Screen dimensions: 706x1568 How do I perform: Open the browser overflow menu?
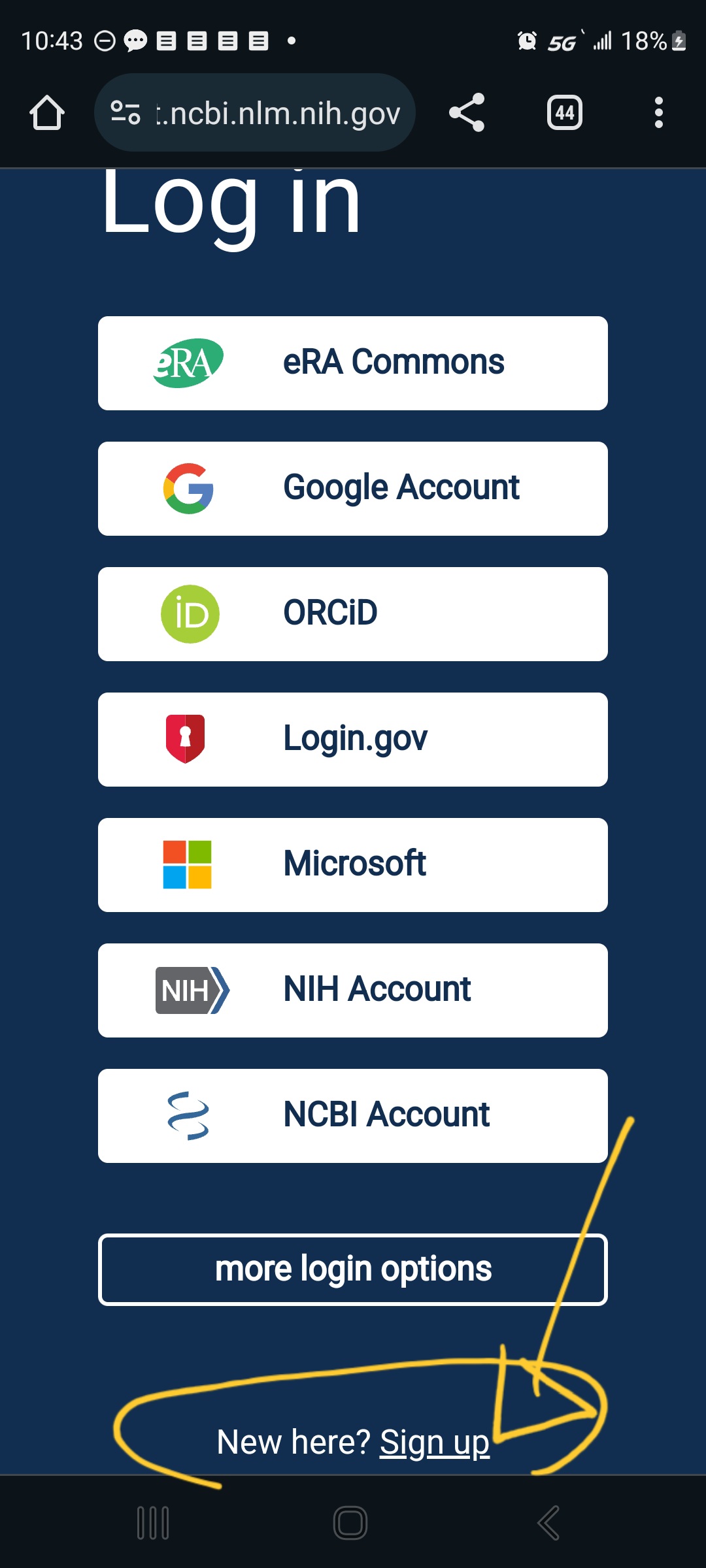coord(659,112)
